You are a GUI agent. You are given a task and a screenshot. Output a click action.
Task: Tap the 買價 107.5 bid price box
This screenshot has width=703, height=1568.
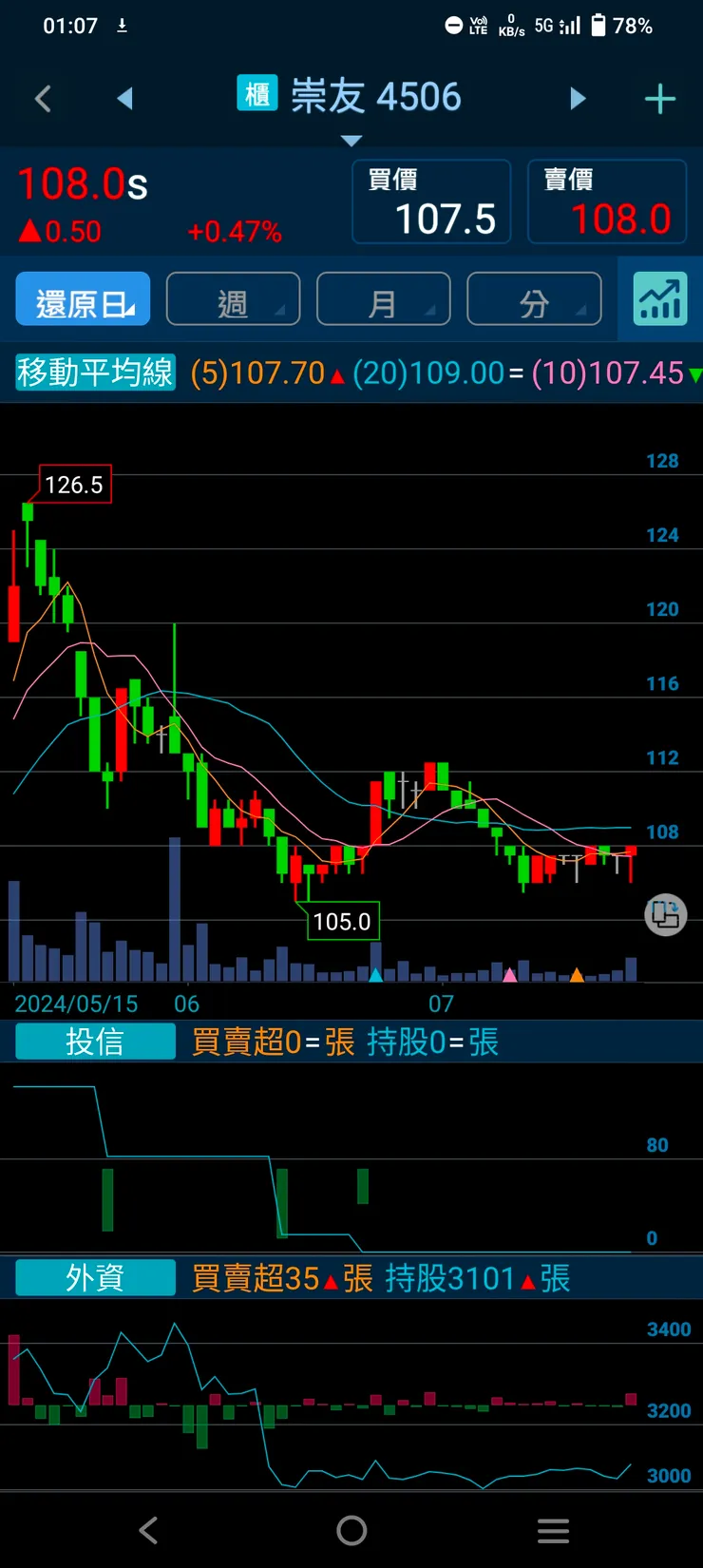tap(431, 201)
